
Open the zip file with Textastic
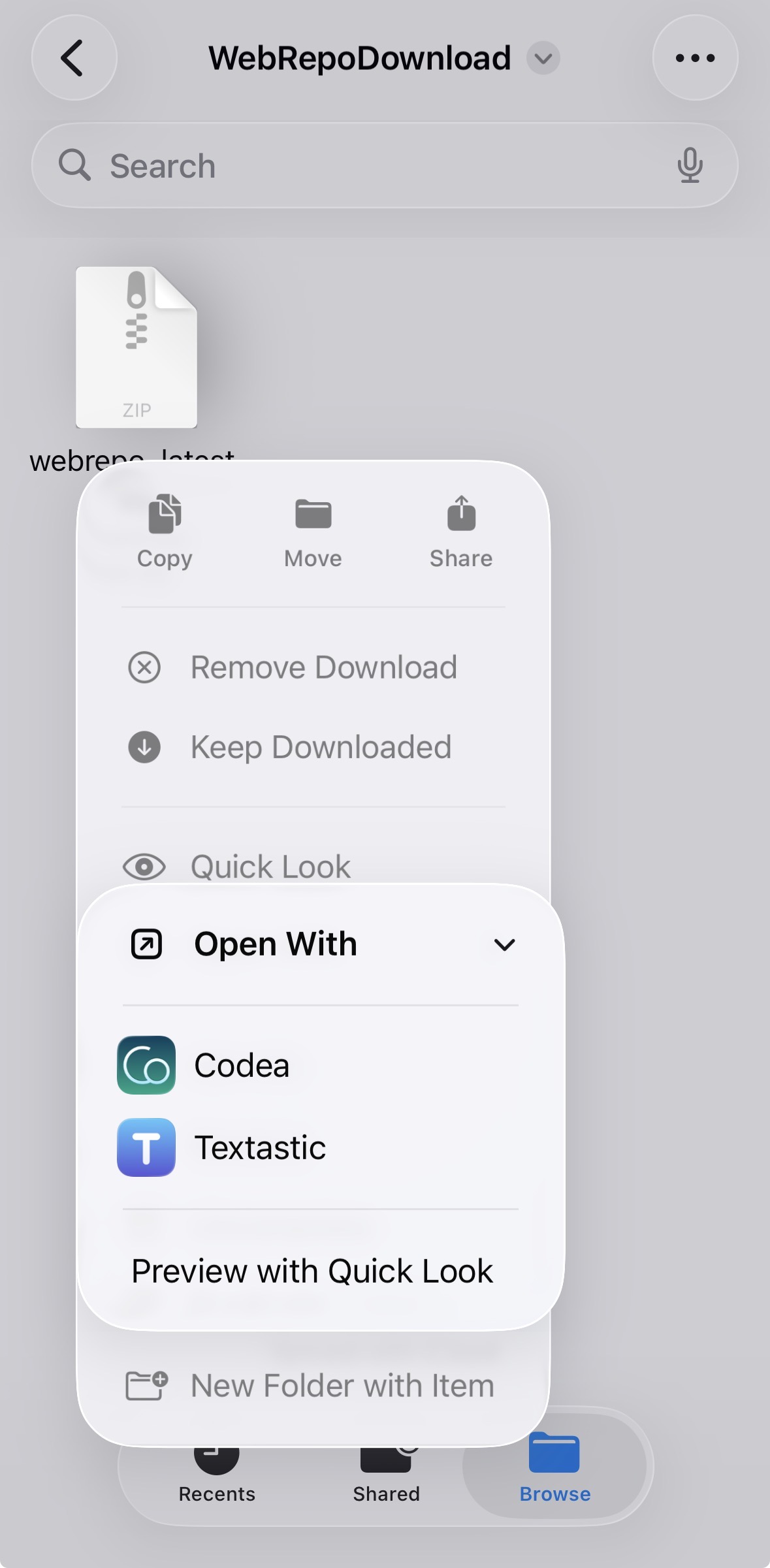tap(260, 1147)
